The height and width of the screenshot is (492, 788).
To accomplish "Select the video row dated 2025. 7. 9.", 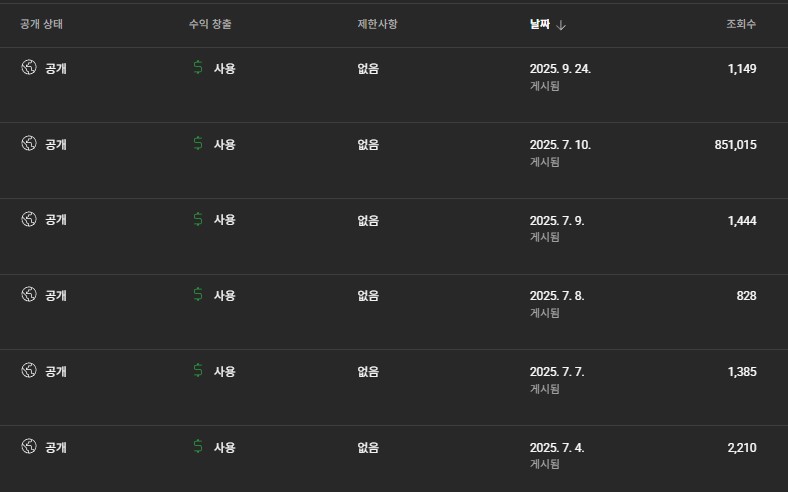I will point(556,220).
